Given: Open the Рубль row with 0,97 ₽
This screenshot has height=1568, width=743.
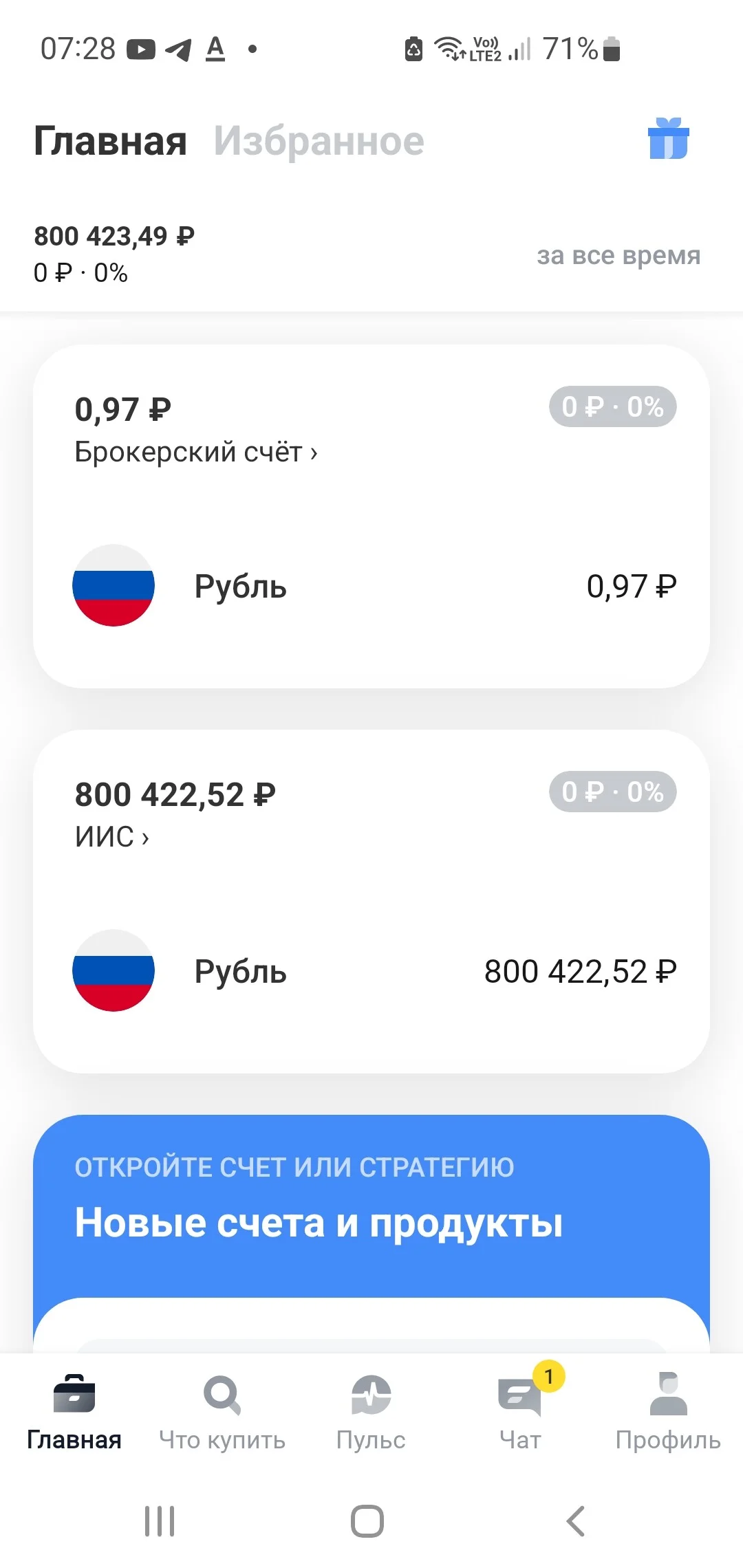Looking at the screenshot, I should [371, 586].
